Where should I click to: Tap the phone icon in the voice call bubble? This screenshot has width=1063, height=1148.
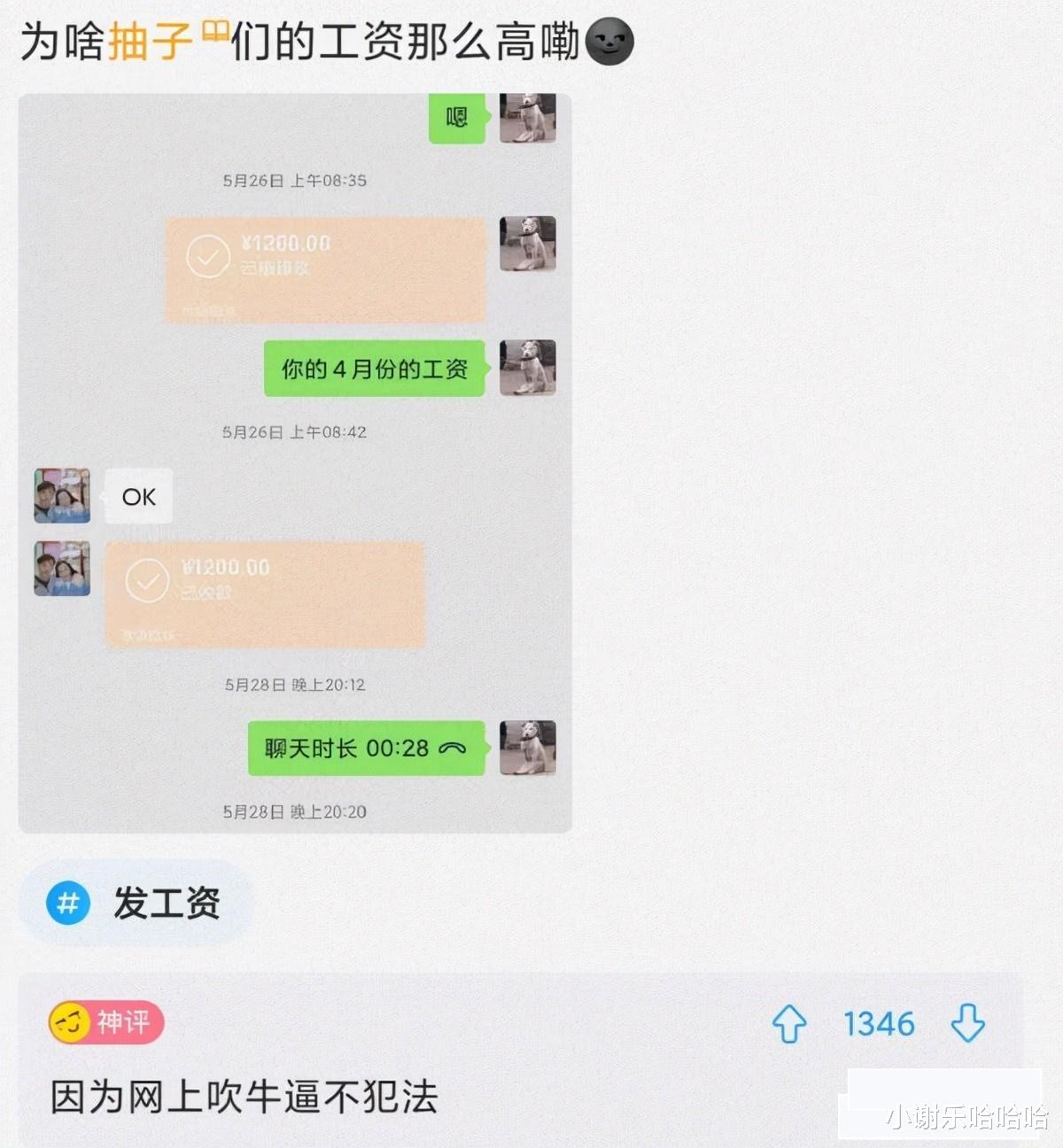454,749
